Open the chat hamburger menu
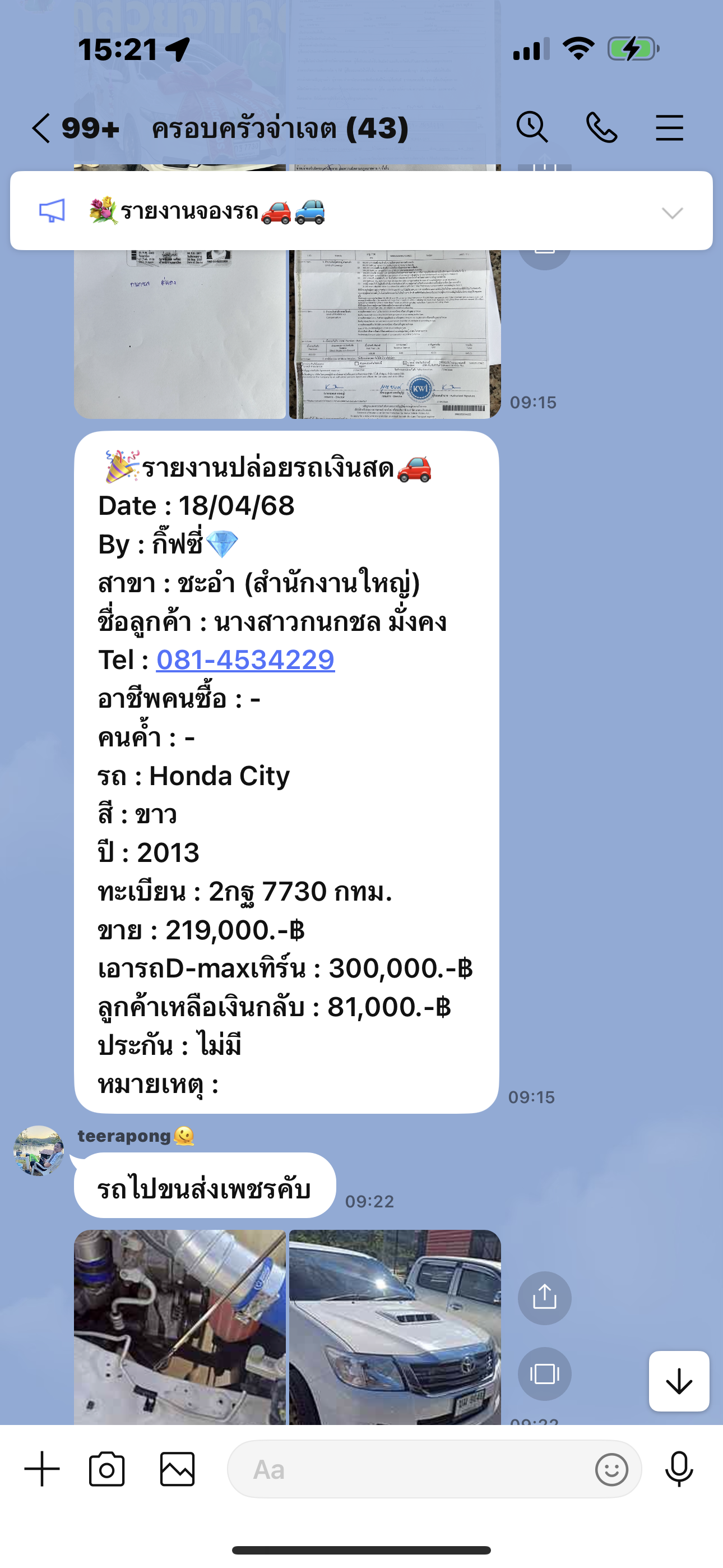The image size is (723, 1568). point(669,128)
